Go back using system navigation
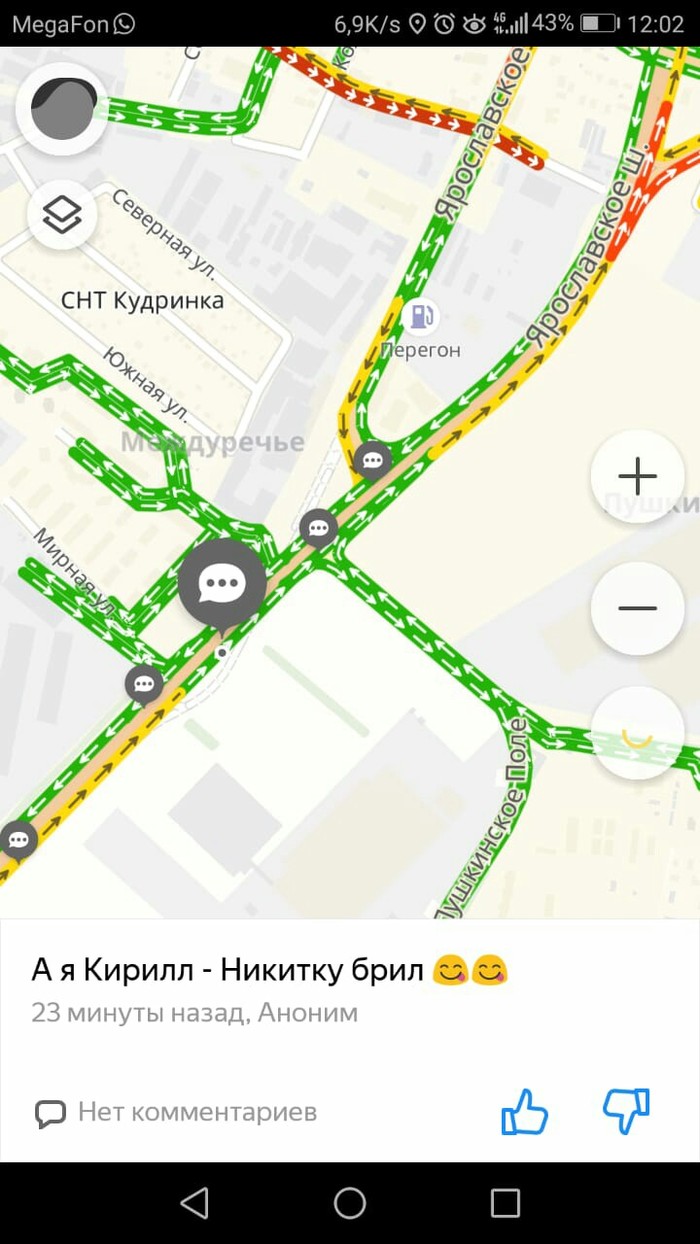700x1244 pixels. [x=194, y=1202]
